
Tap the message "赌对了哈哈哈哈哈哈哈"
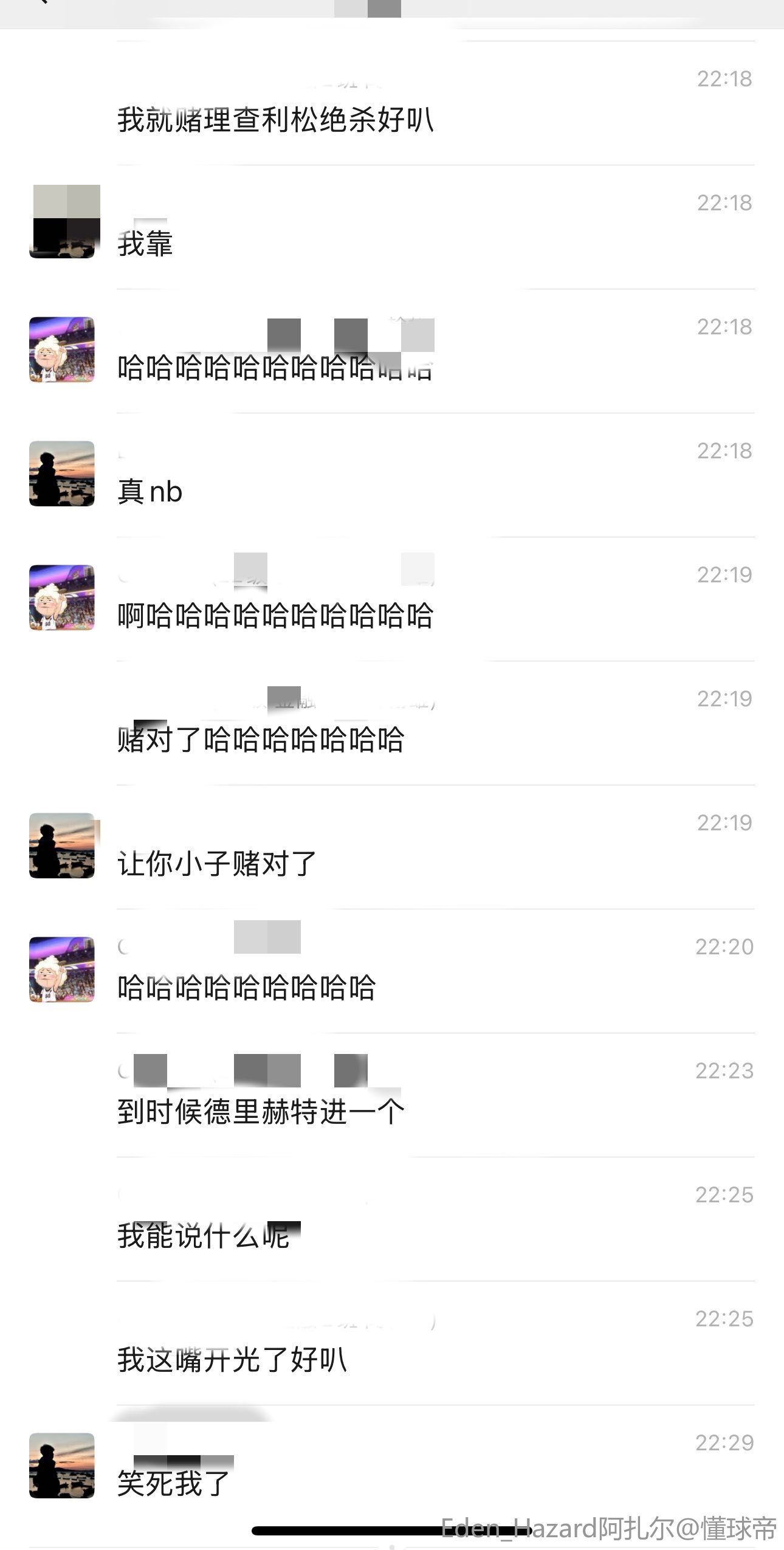261,740
